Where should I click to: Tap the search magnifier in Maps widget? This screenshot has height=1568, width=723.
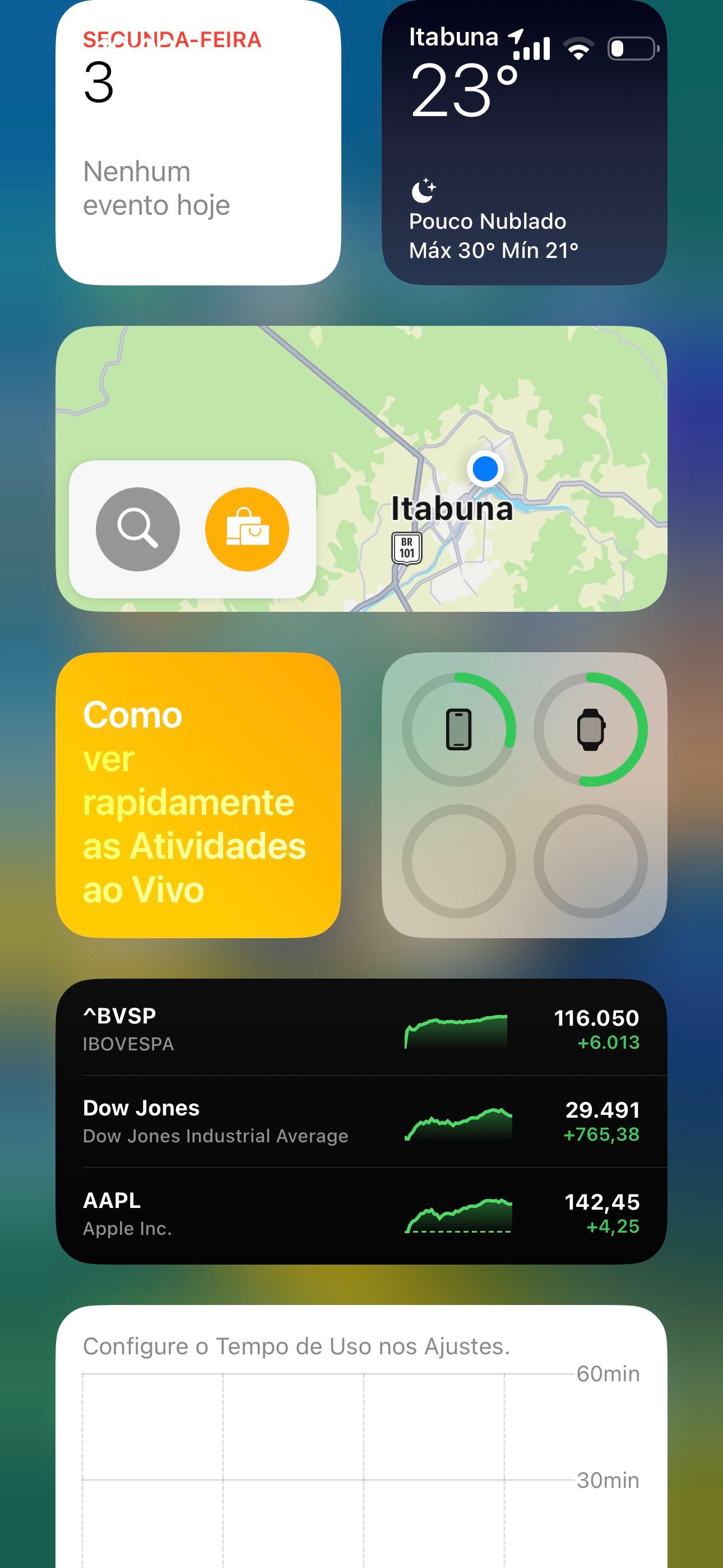point(137,529)
